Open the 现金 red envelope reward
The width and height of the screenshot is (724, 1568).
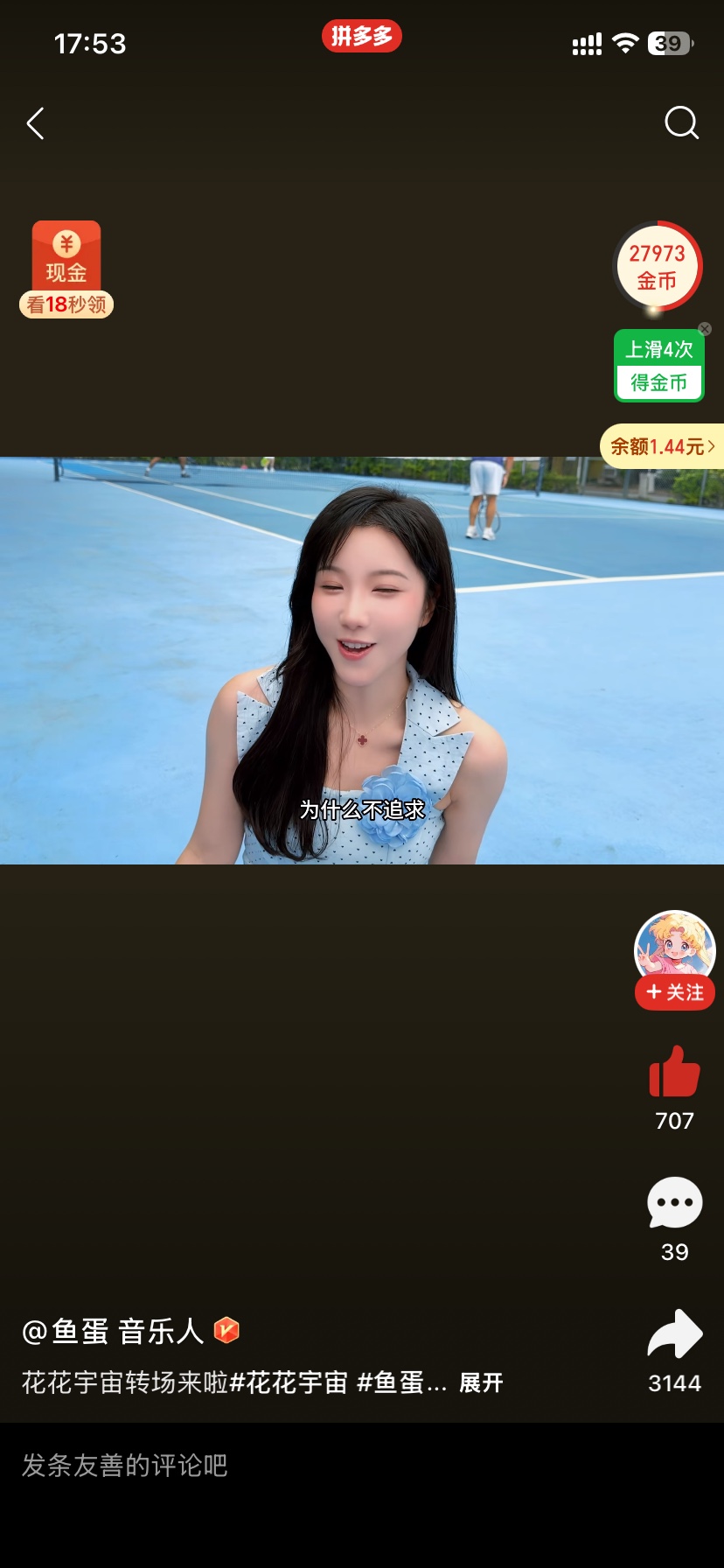point(66,269)
